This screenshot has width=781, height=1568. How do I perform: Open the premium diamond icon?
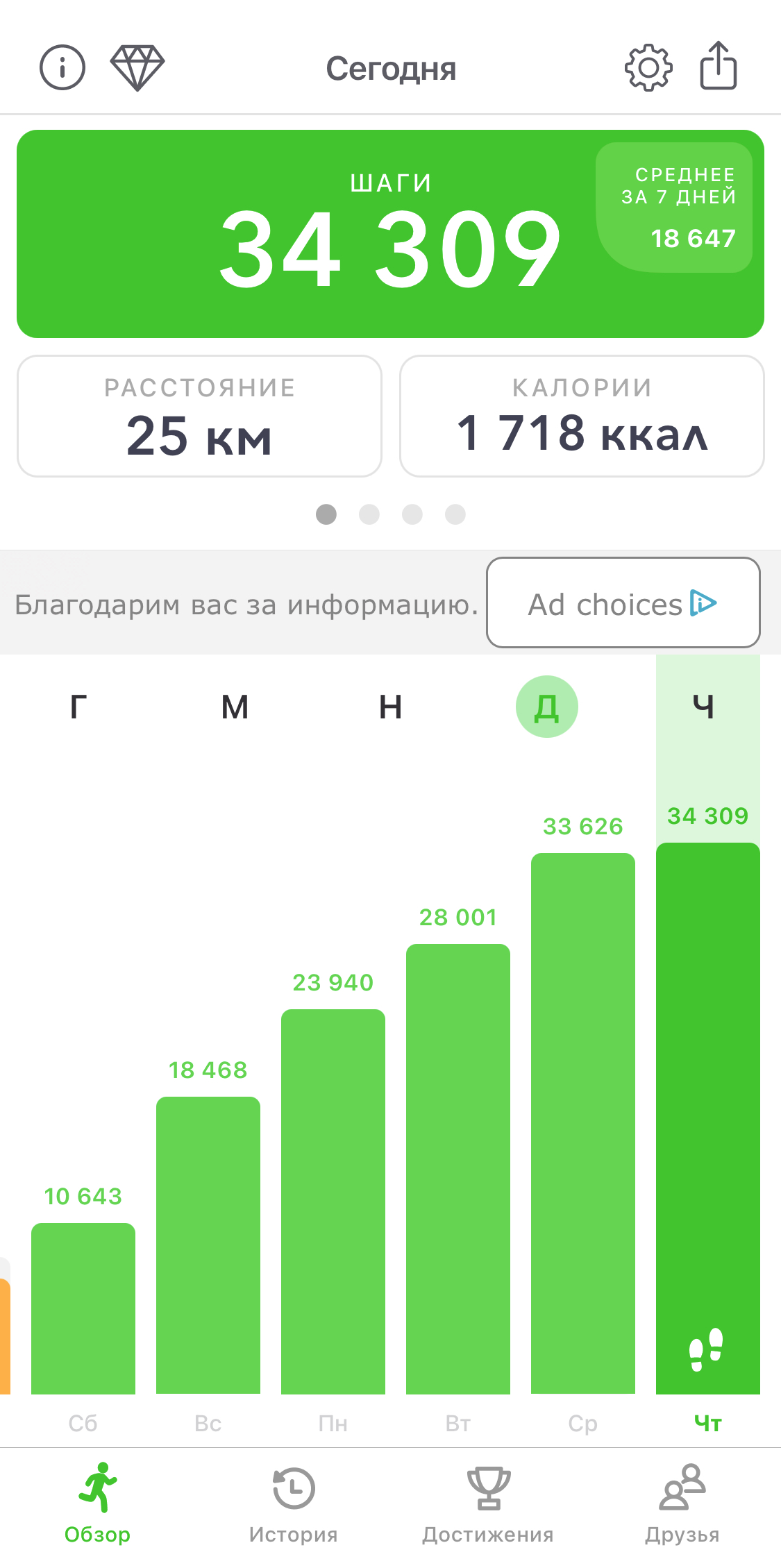(x=137, y=68)
